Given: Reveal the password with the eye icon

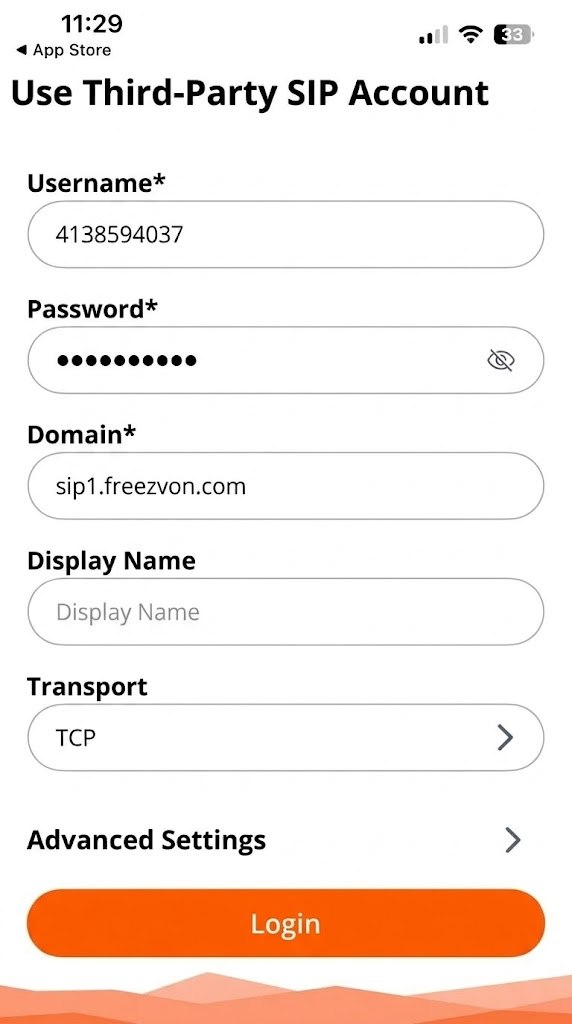Looking at the screenshot, I should 501,360.
